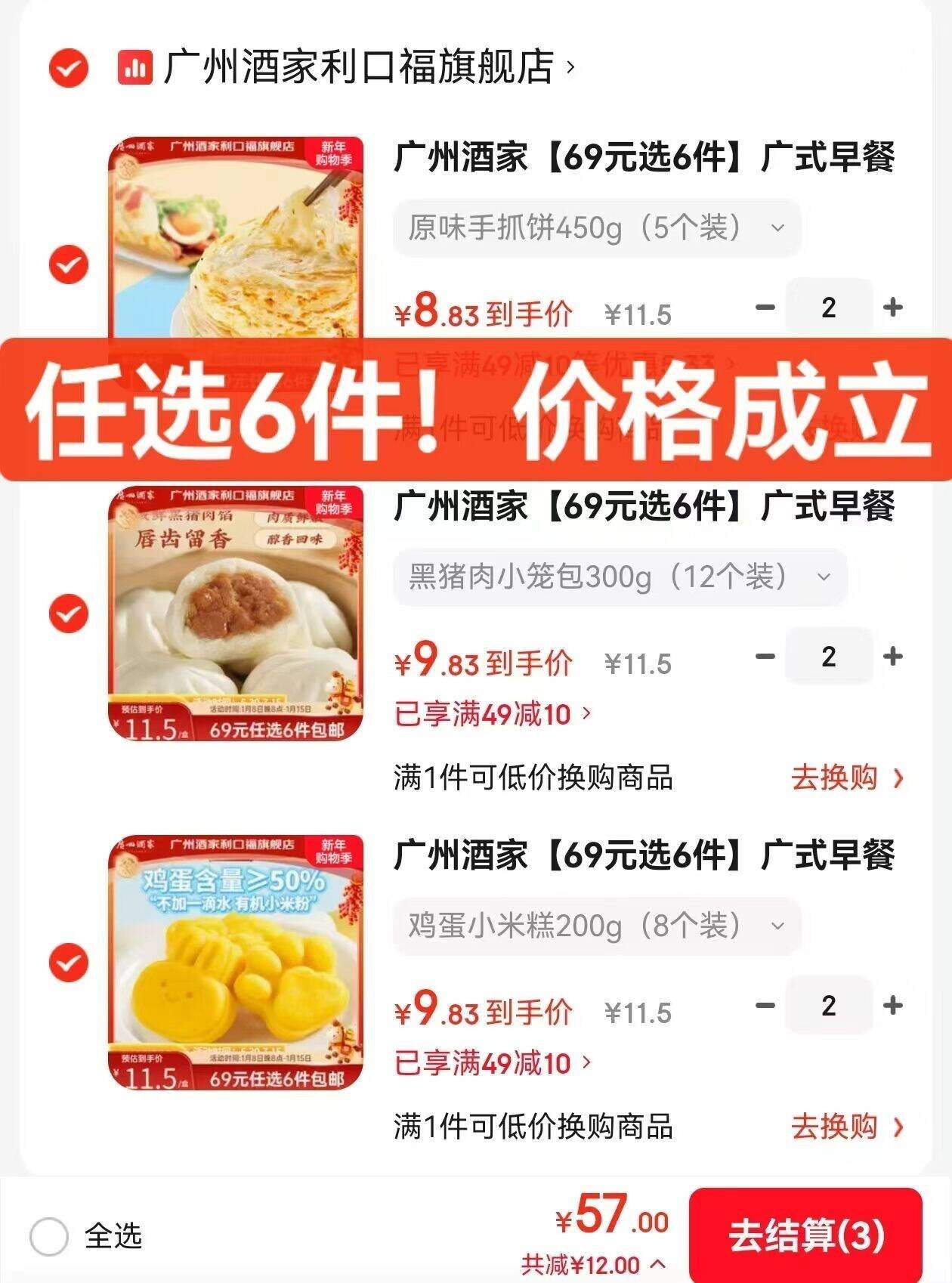View 已享满49减10 discount for 鸡蛋小米糕
Image resolution: width=952 pixels, height=1283 pixels.
pos(493,1063)
